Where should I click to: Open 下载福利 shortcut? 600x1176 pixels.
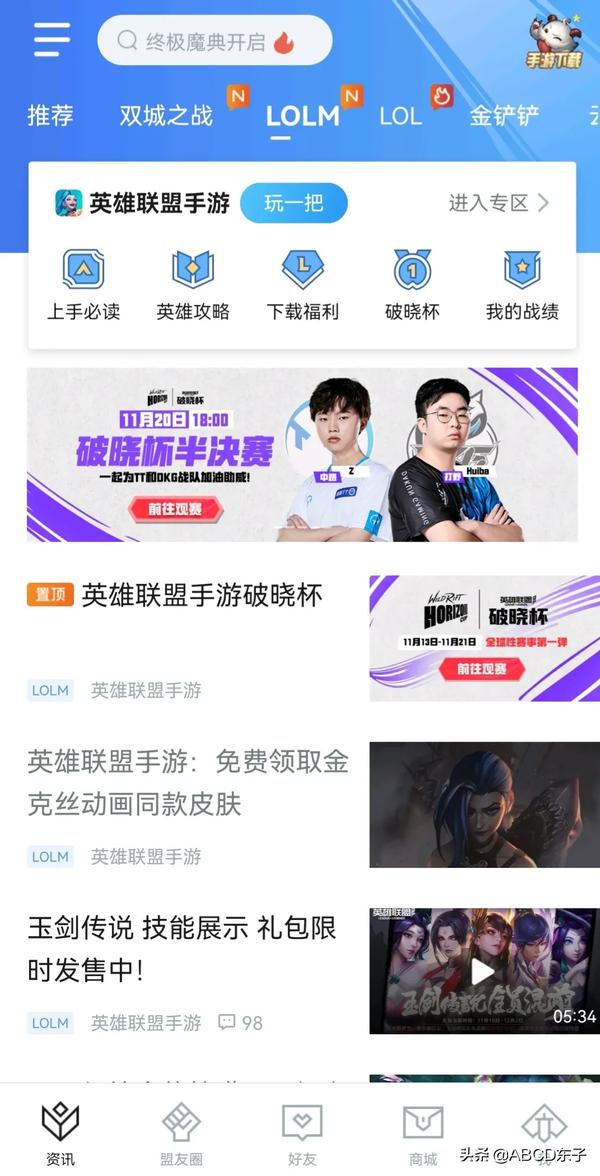tap(302, 285)
